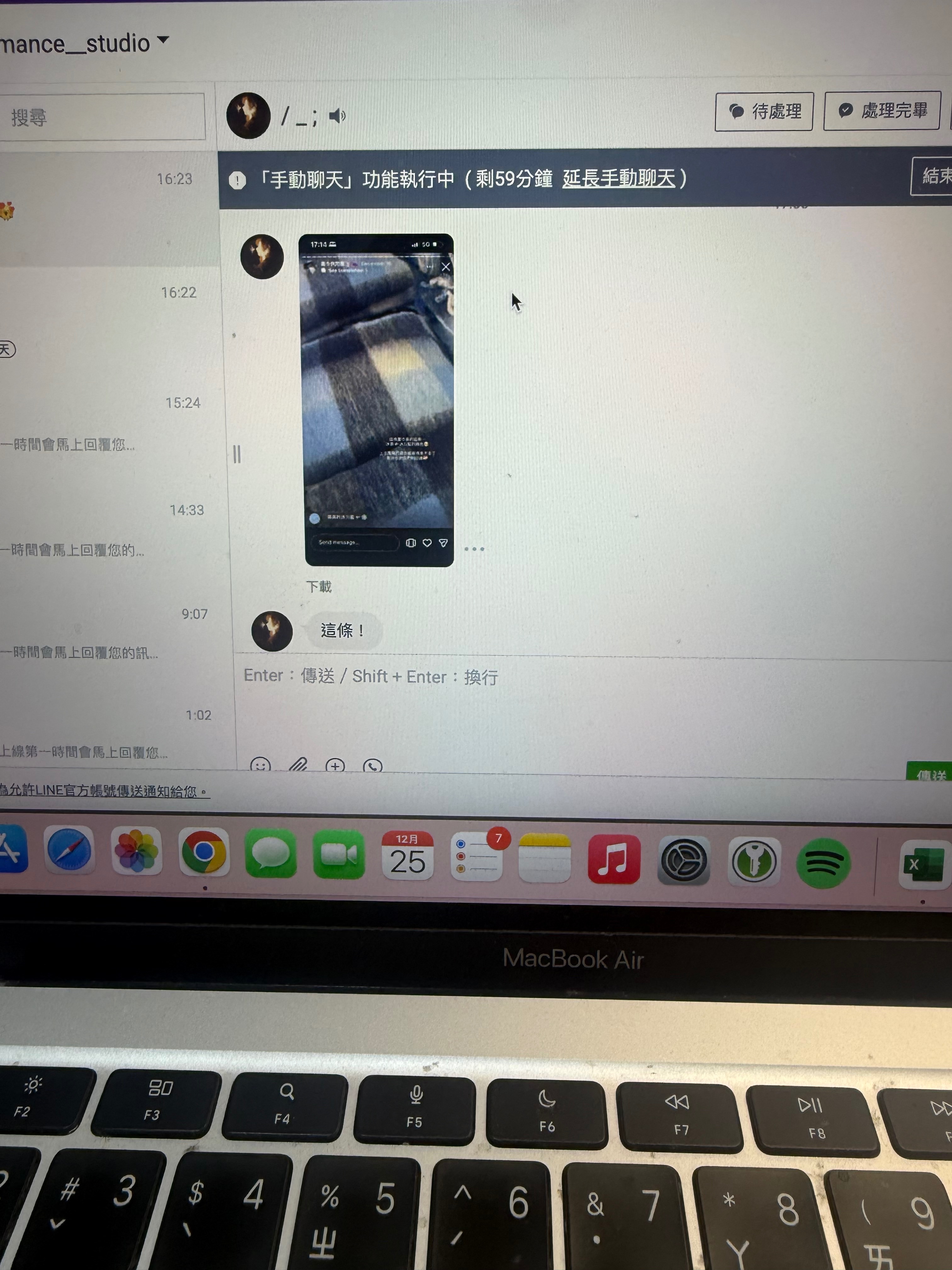Click the 延長手動聊天 link

[619, 179]
